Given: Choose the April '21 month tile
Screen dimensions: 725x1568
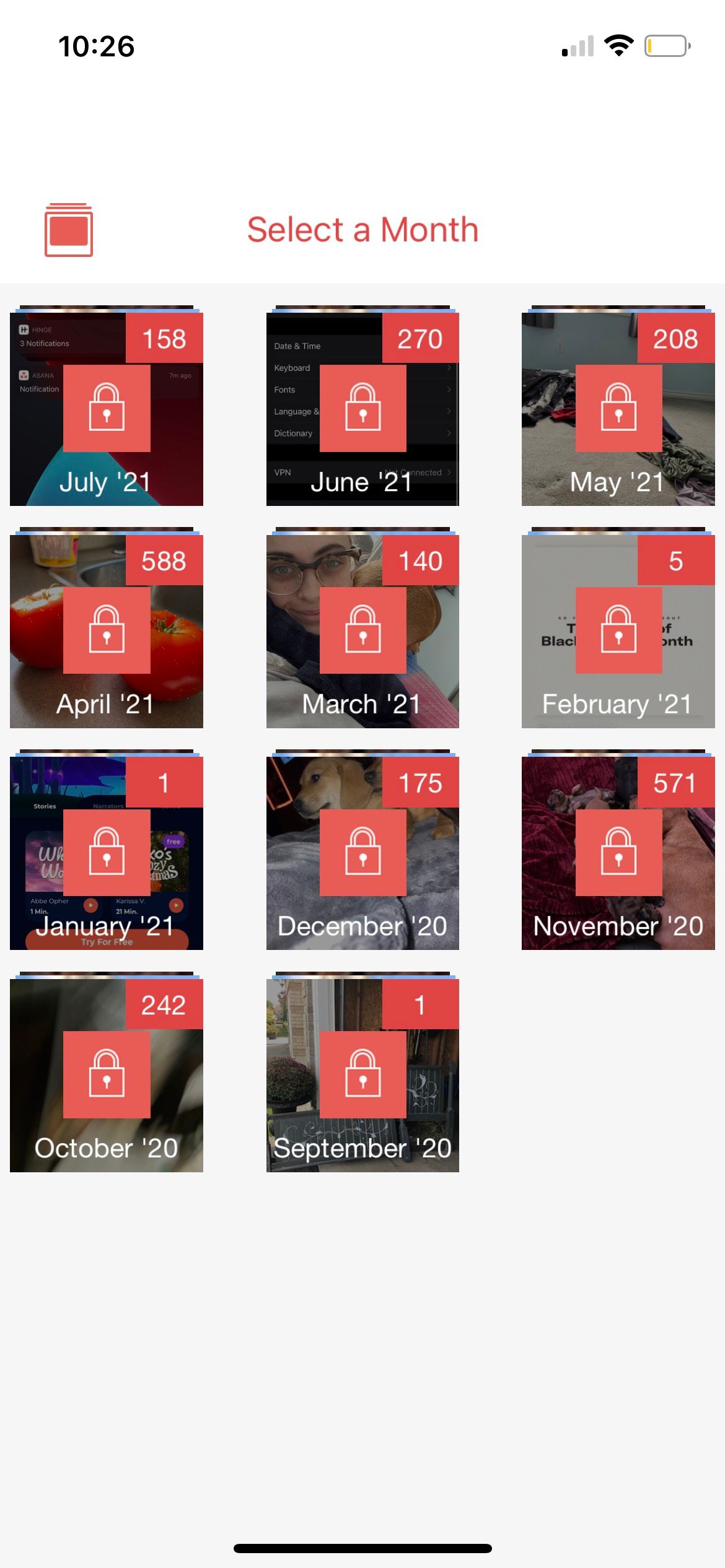Looking at the screenshot, I should (107, 630).
